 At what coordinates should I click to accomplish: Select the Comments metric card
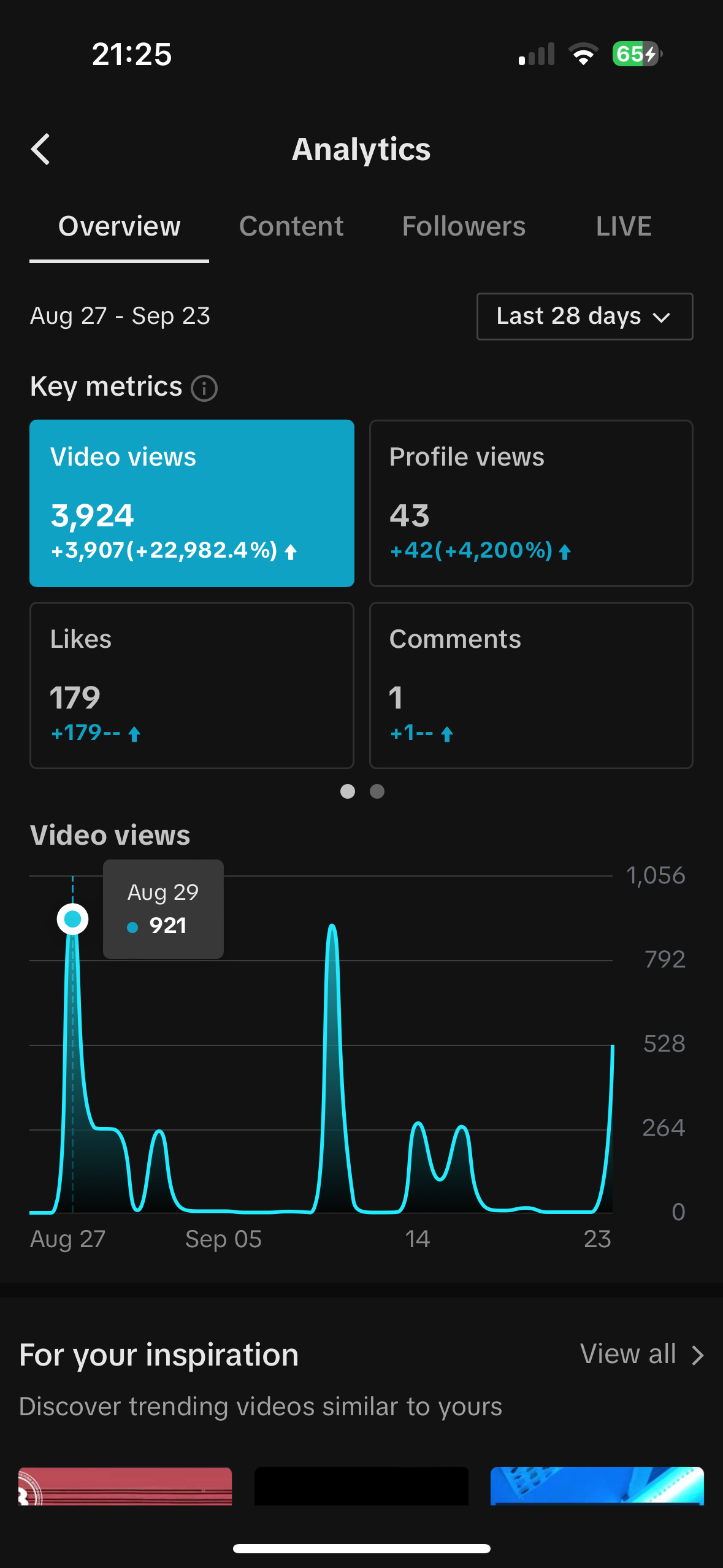click(x=531, y=685)
